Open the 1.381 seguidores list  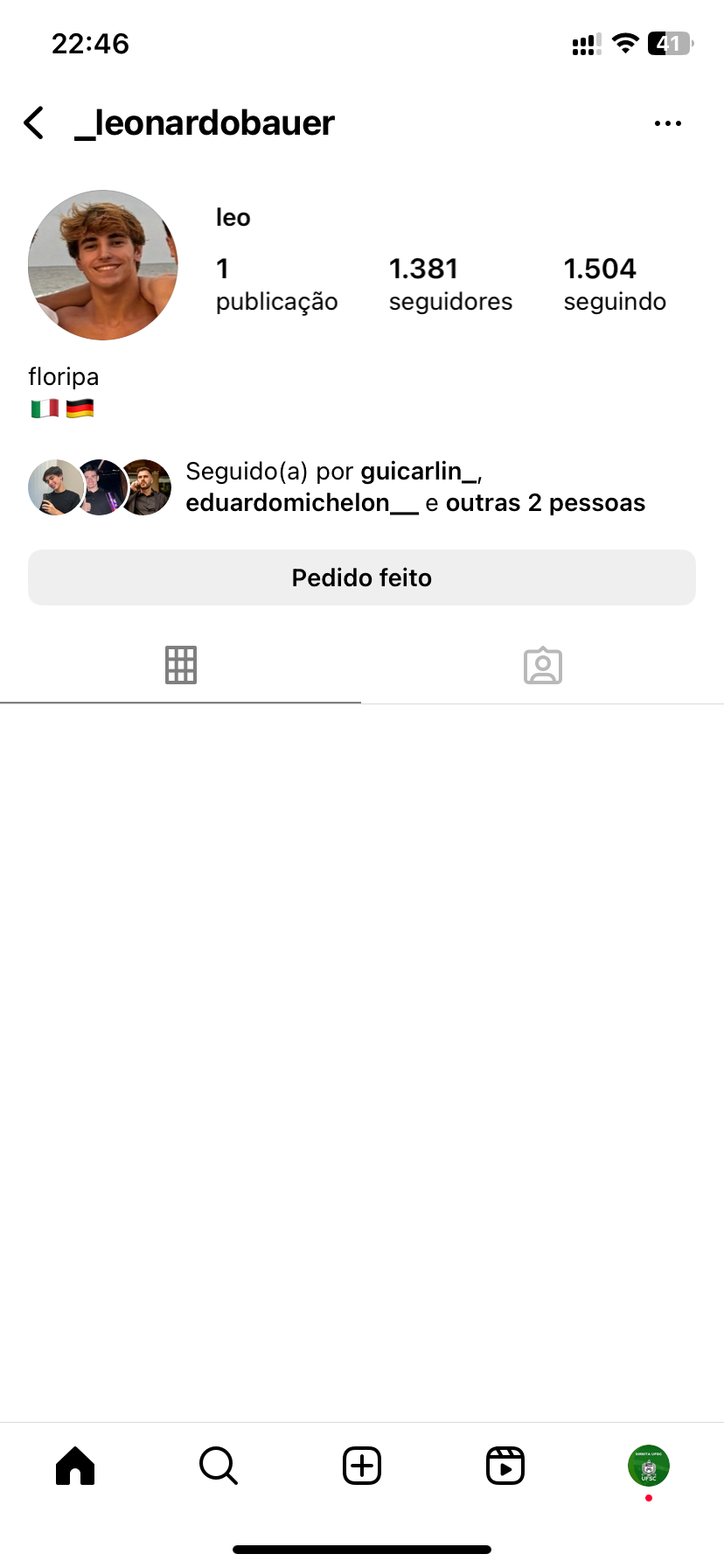click(450, 283)
